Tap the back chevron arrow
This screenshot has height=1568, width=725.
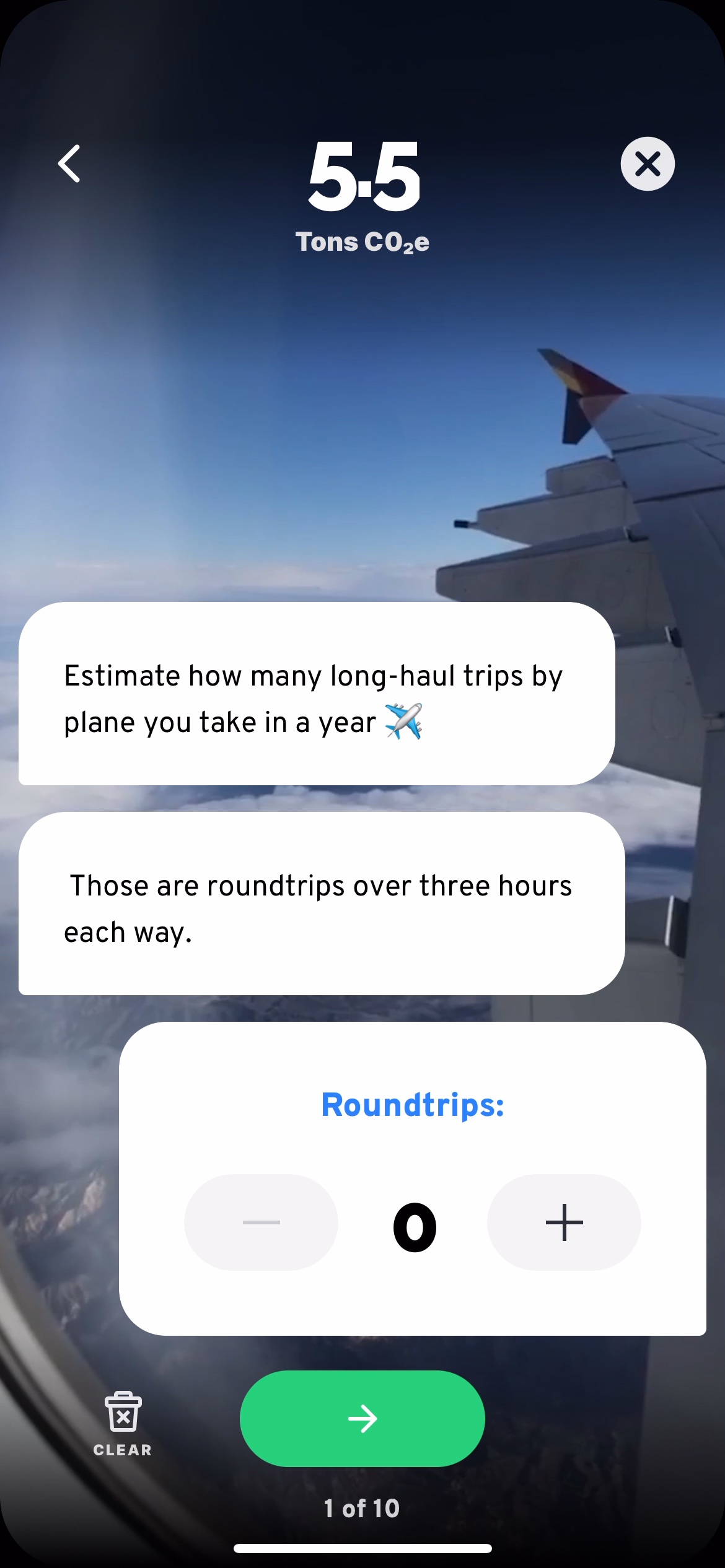69,163
